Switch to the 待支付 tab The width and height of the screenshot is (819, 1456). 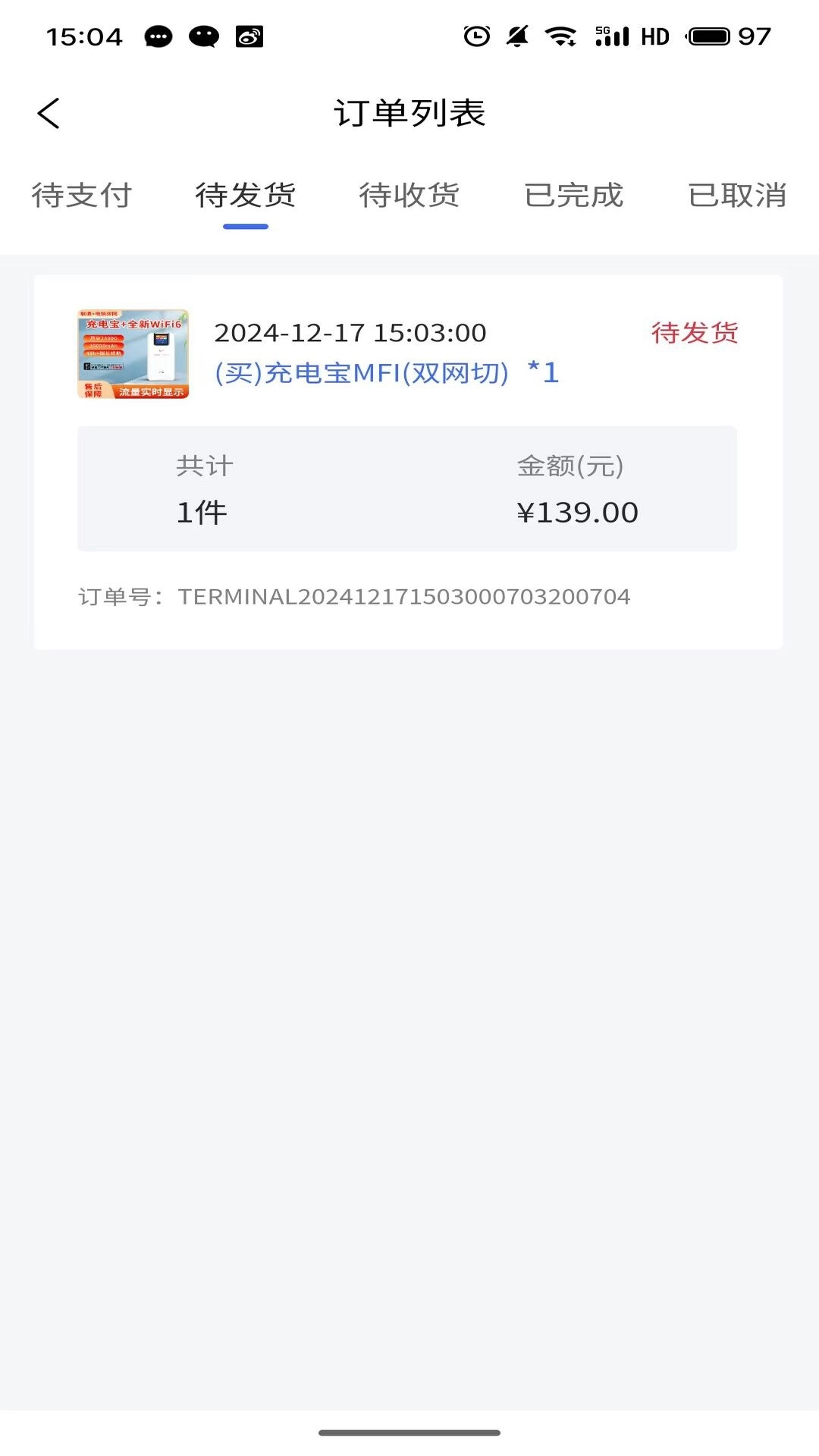81,196
